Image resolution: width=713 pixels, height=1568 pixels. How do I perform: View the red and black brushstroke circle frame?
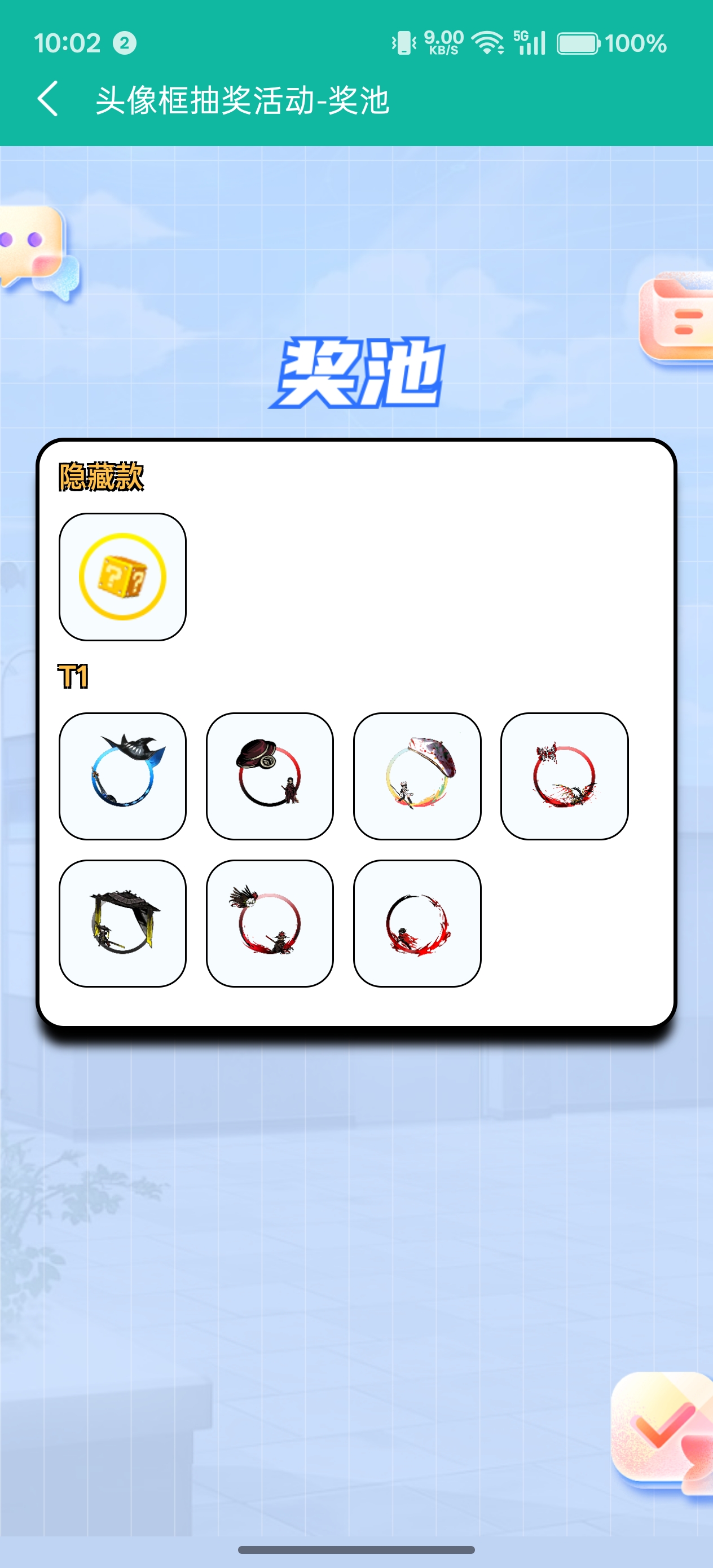417,923
